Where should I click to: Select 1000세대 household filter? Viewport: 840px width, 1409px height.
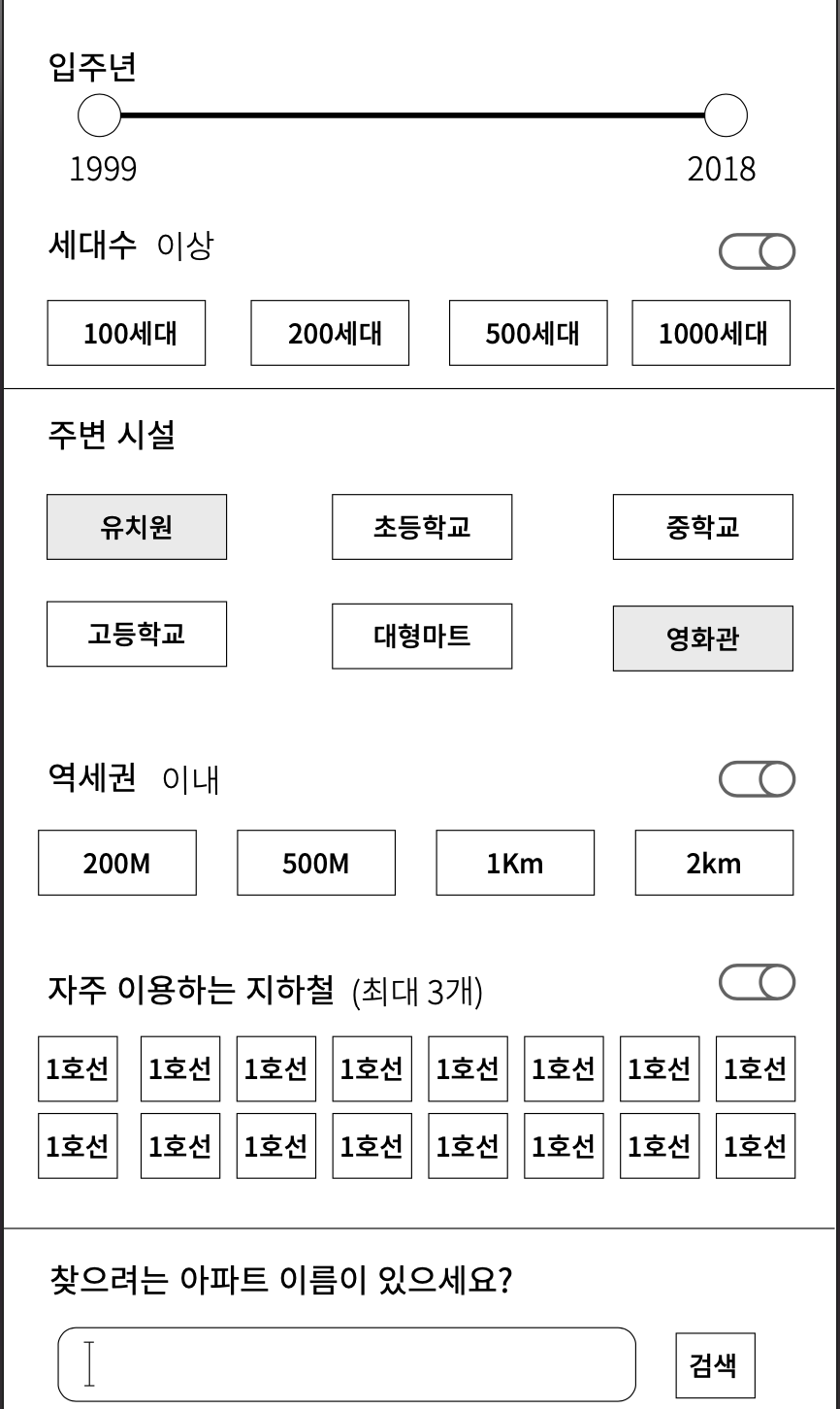click(711, 333)
